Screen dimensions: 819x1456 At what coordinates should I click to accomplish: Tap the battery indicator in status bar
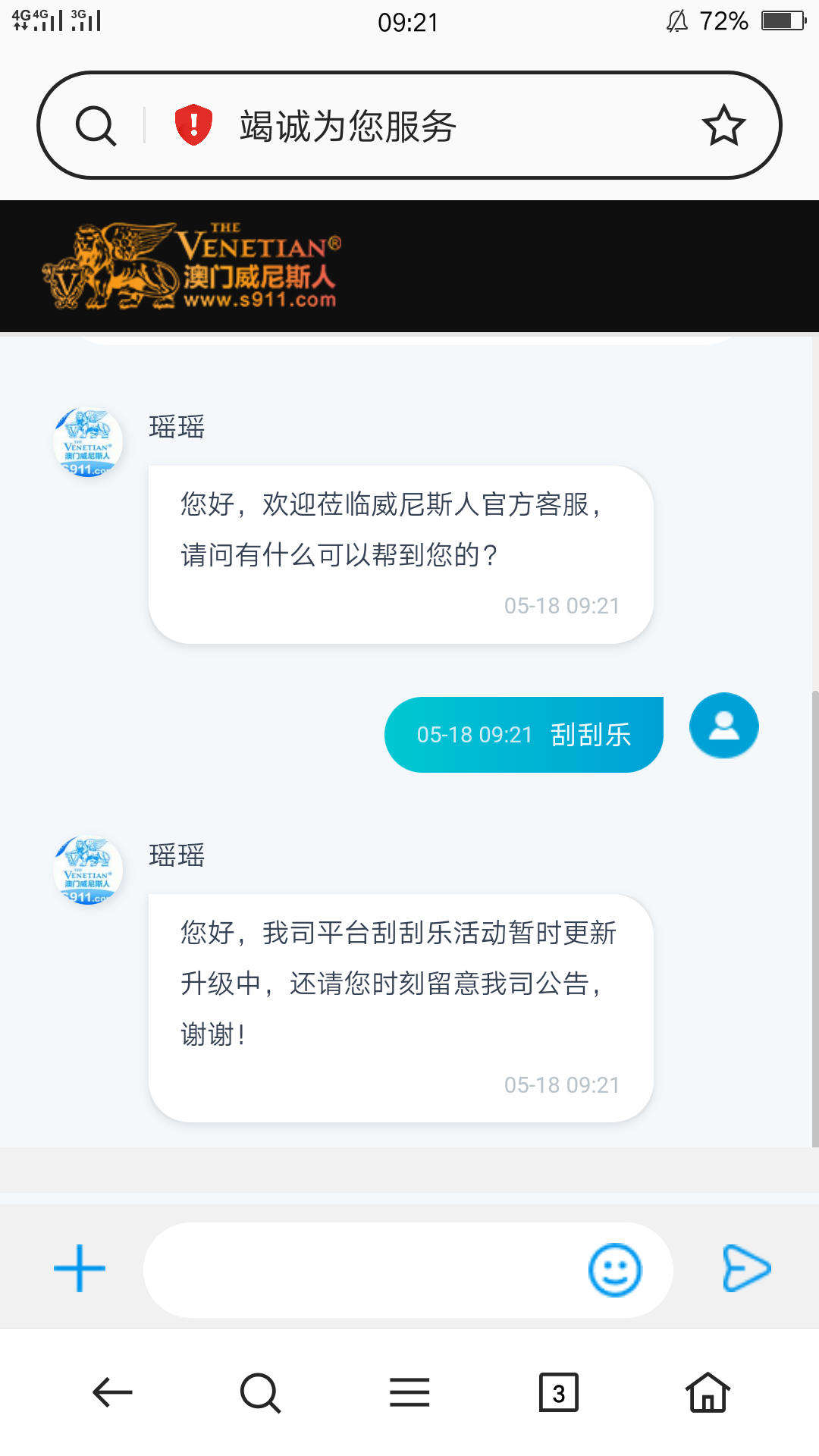[x=783, y=20]
